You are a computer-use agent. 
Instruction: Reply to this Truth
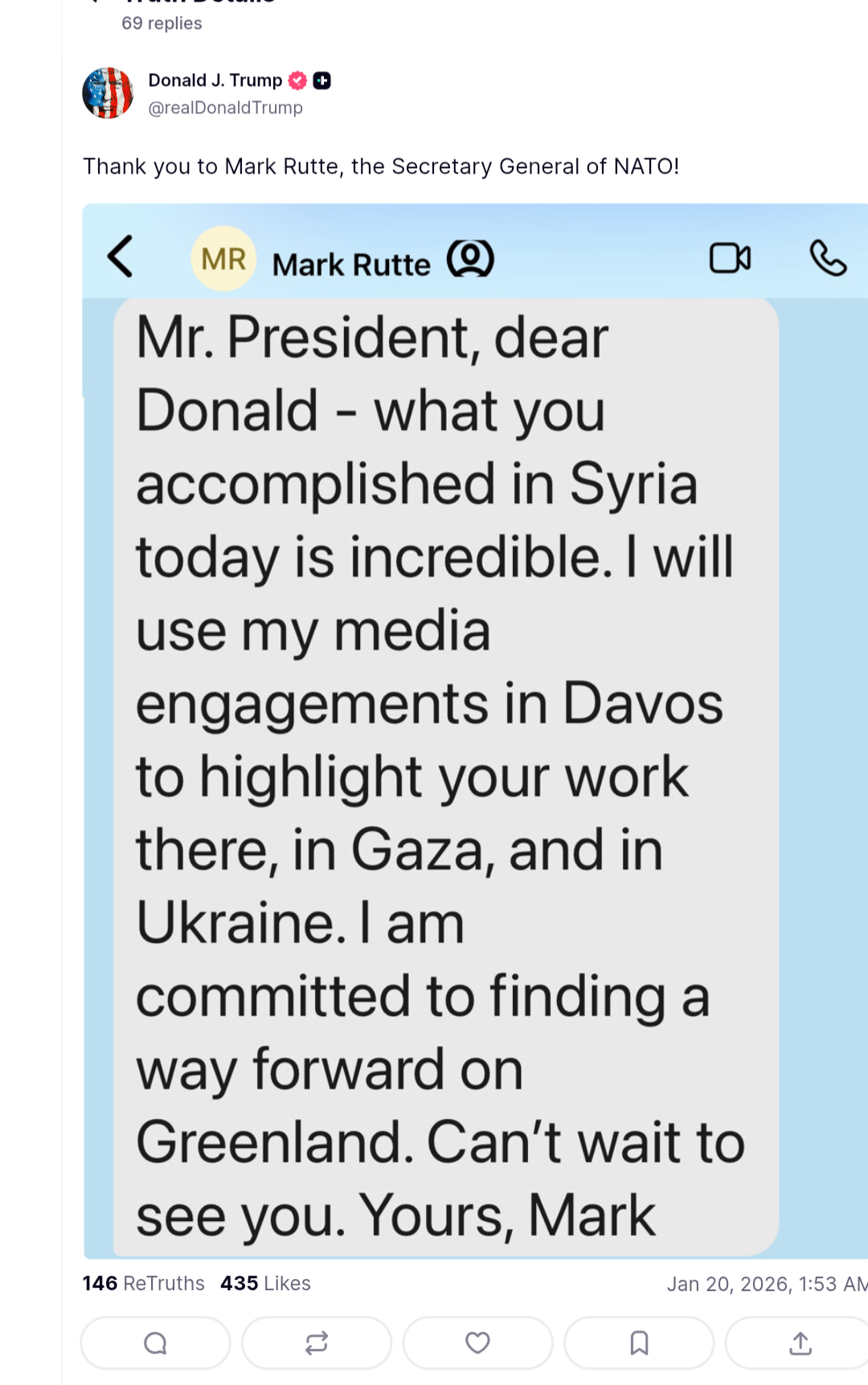pos(155,1342)
